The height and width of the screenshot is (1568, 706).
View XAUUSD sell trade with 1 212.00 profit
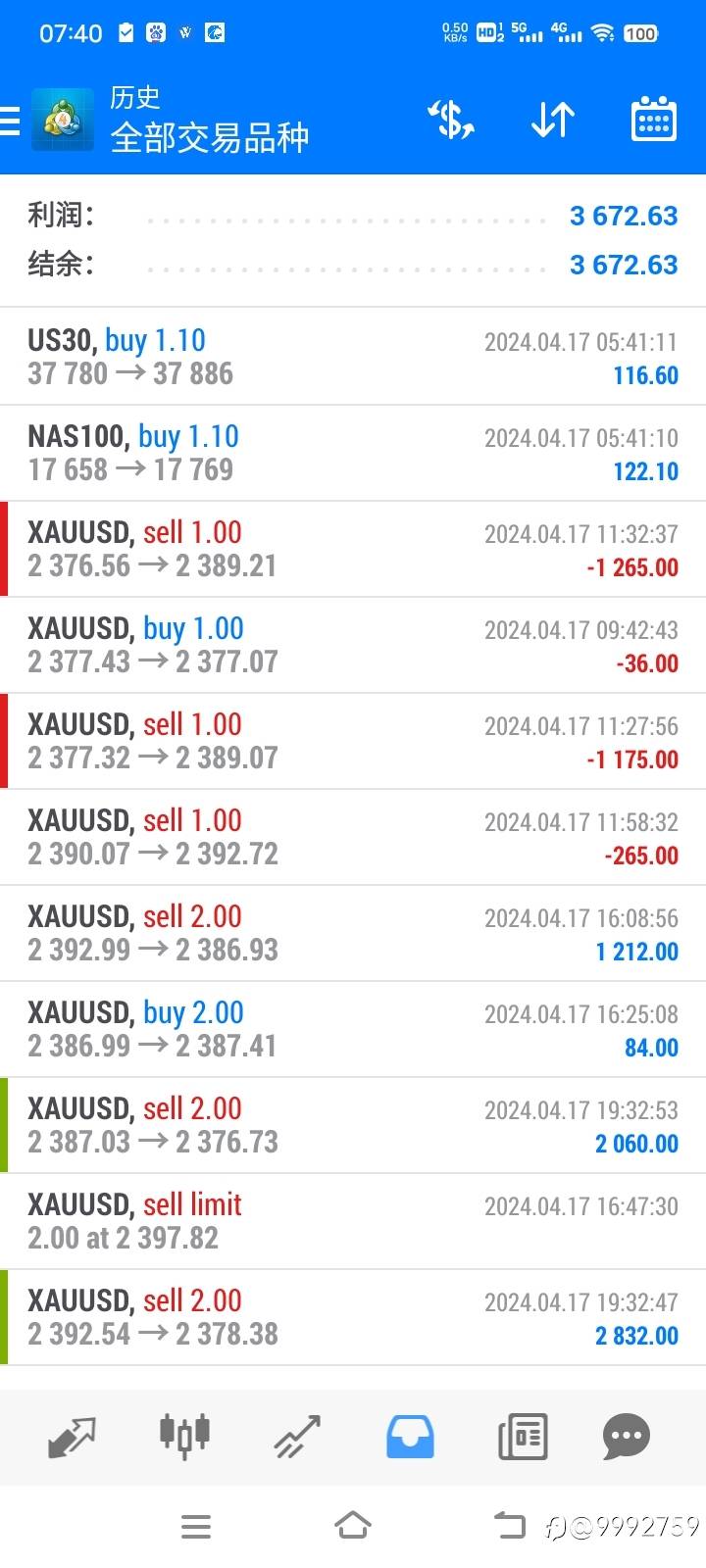tap(353, 933)
